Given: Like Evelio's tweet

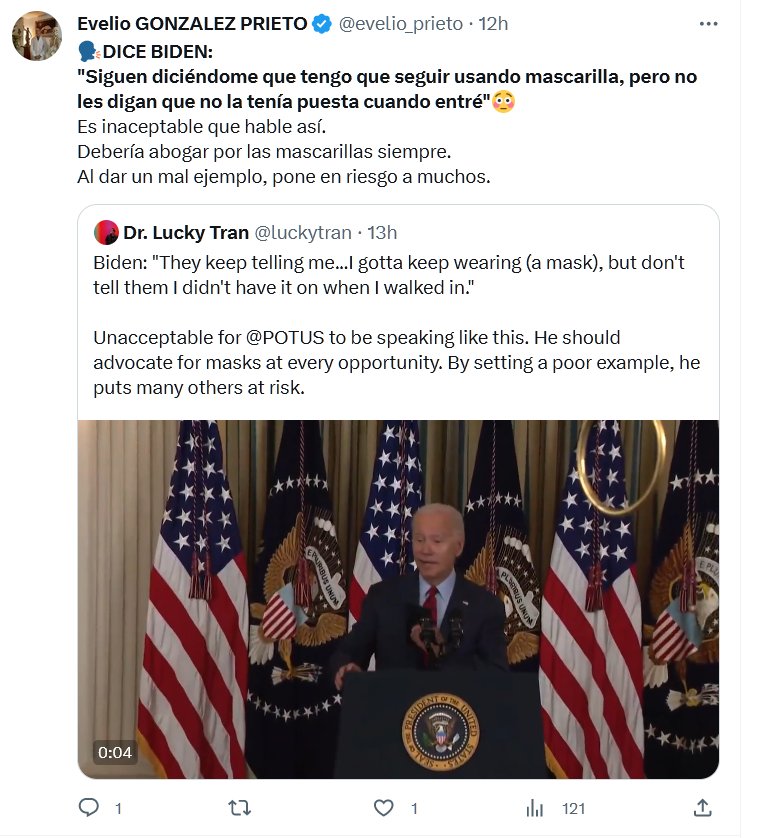Looking at the screenshot, I should (384, 807).
